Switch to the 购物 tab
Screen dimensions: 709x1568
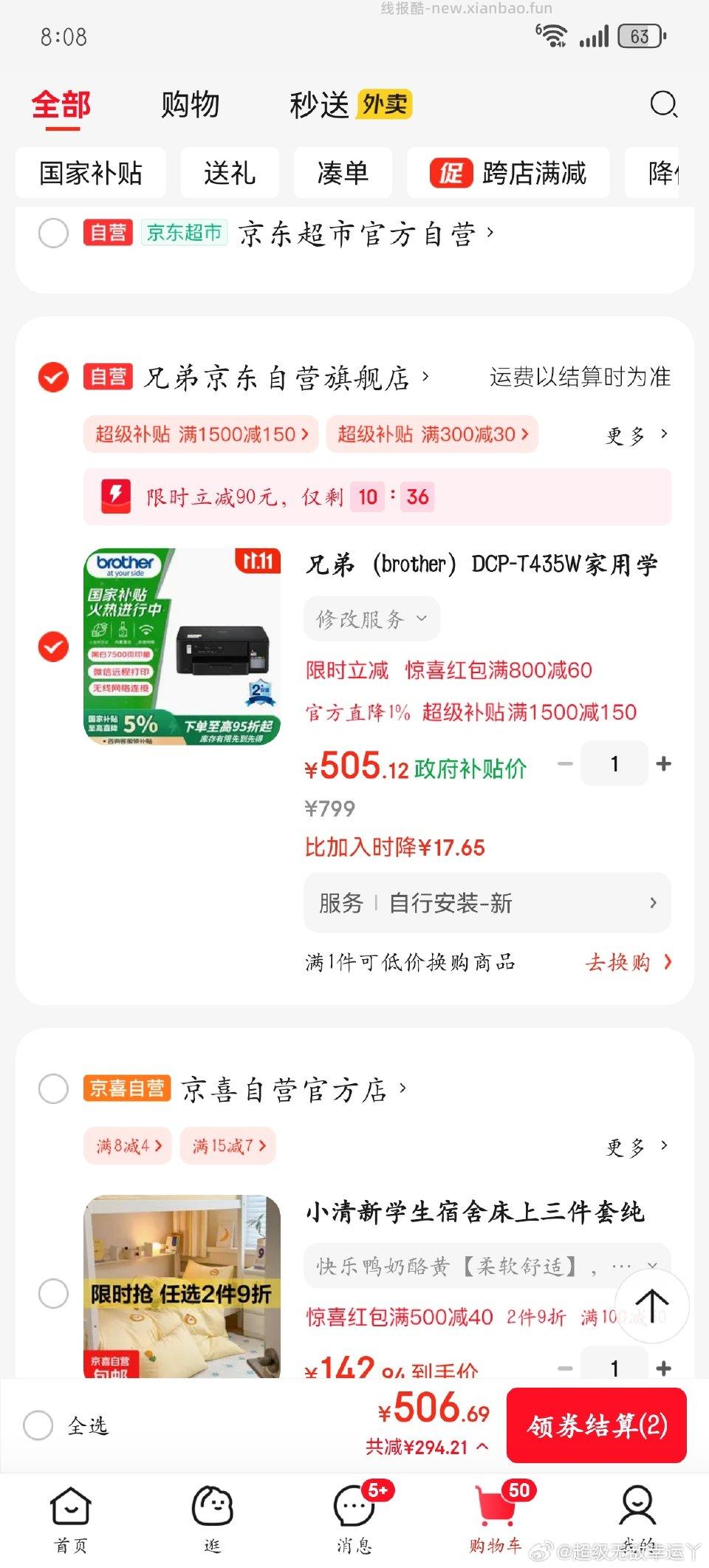pos(188,105)
